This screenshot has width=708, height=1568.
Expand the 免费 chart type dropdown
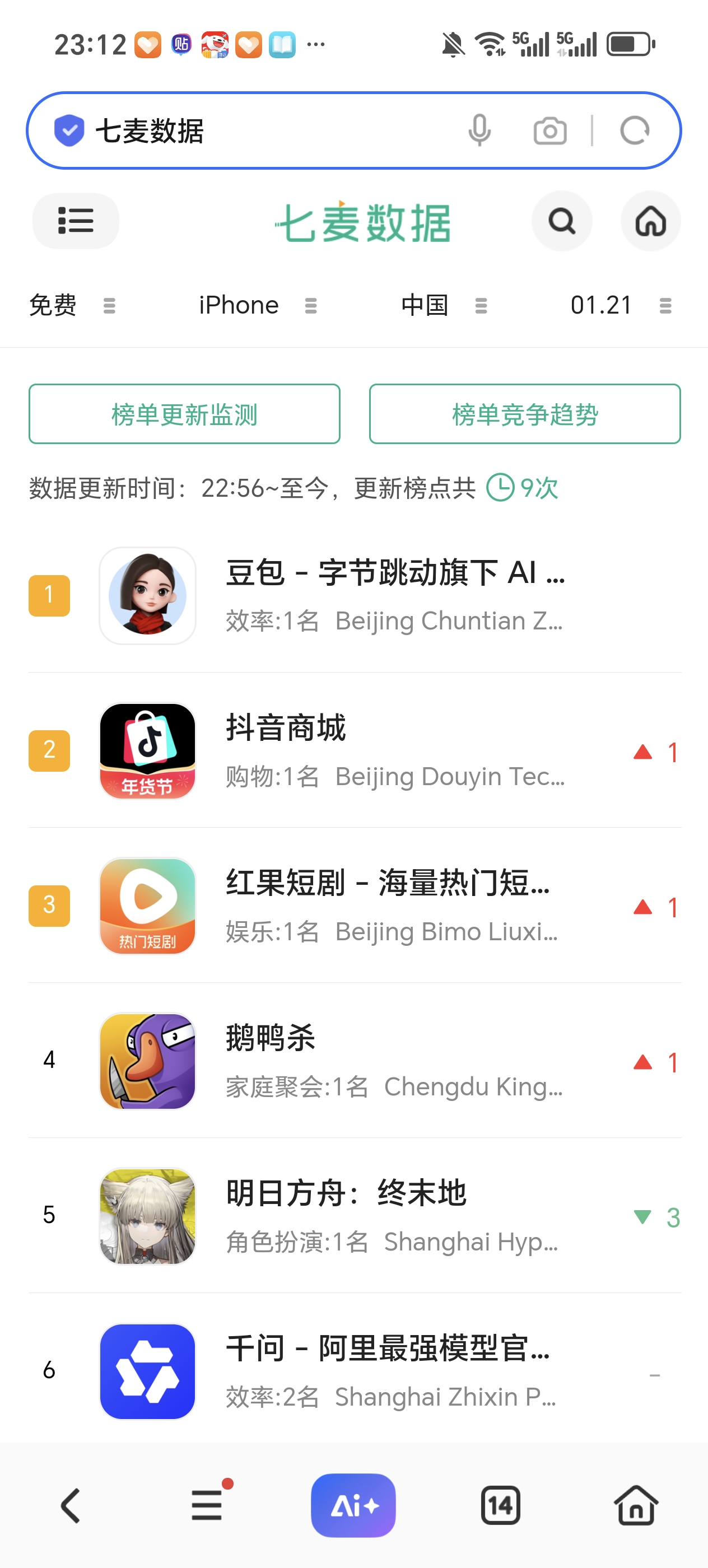click(72, 305)
